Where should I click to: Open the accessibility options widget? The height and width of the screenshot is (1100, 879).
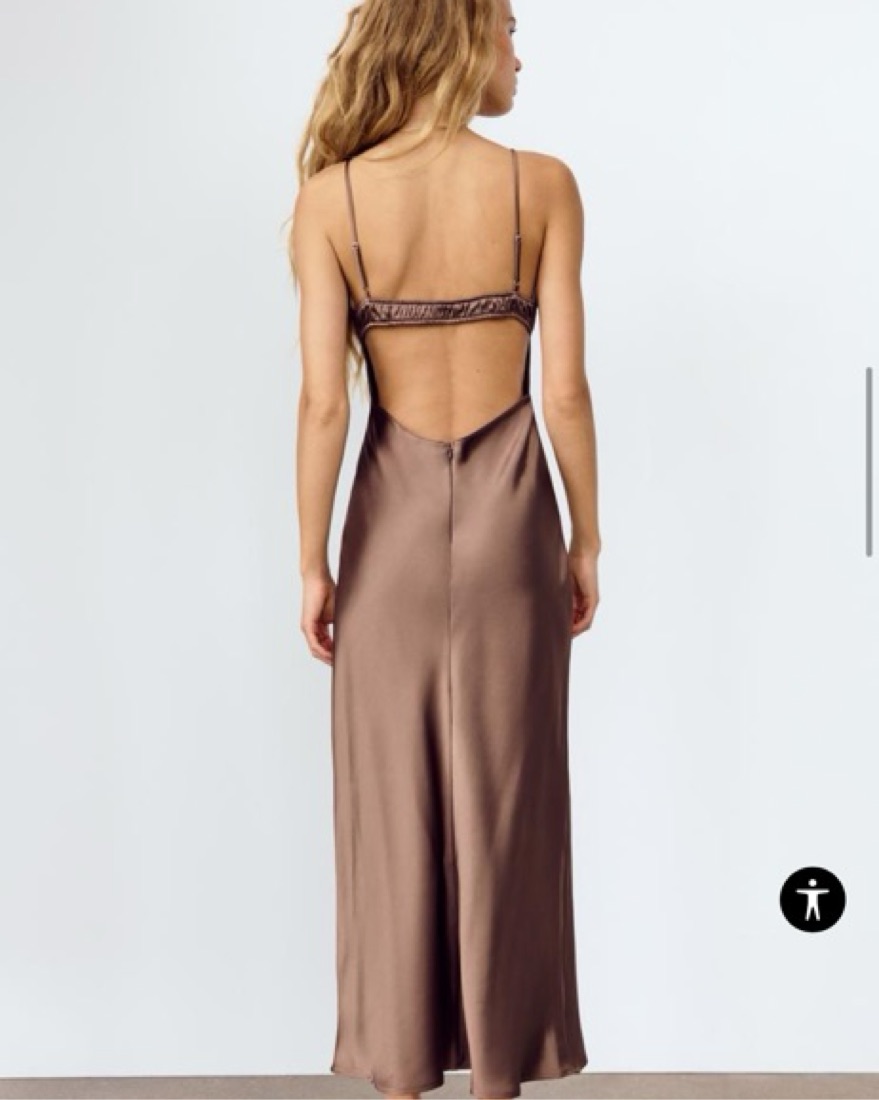812,899
